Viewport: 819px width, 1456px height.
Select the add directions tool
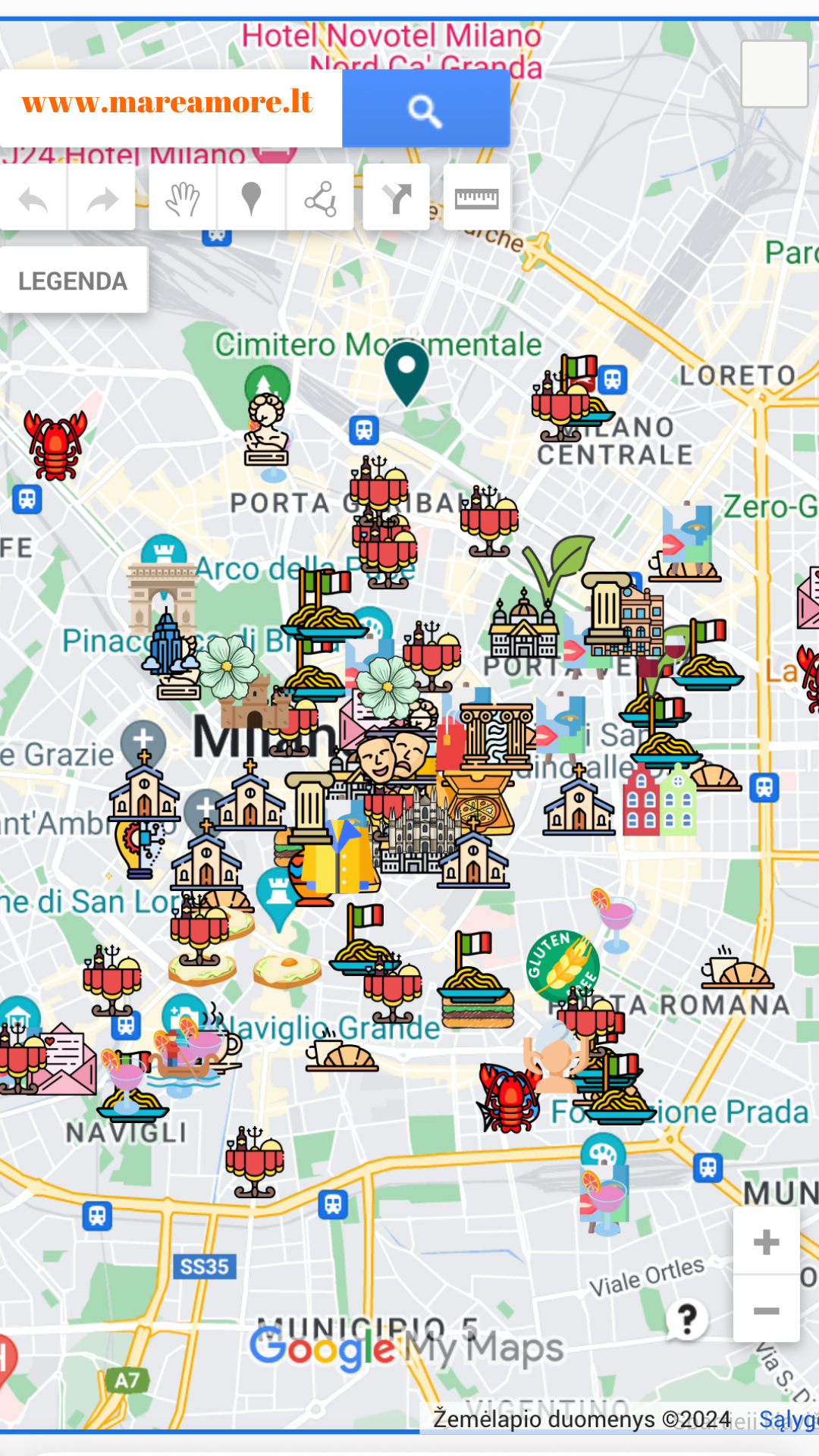pyautogui.click(x=397, y=198)
